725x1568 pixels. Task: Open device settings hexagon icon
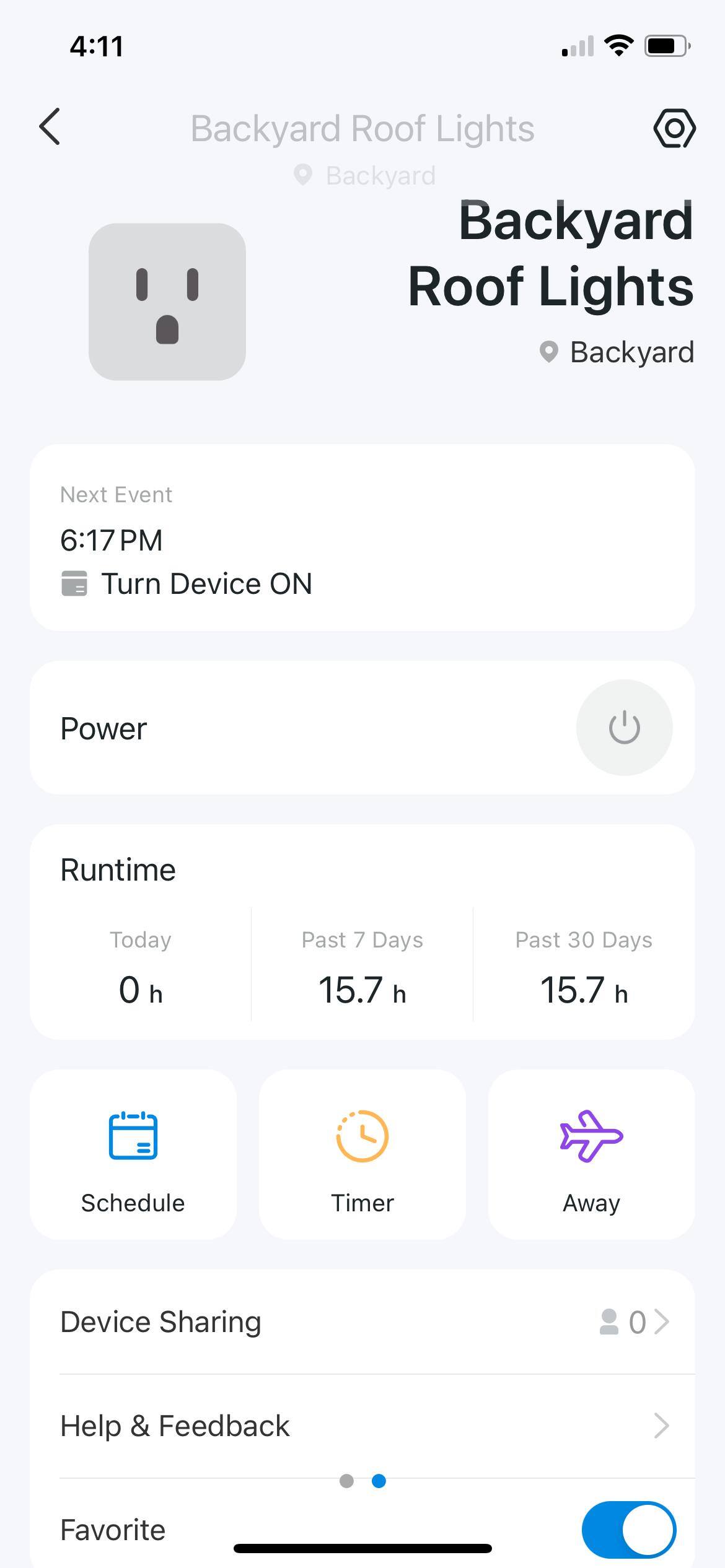674,128
